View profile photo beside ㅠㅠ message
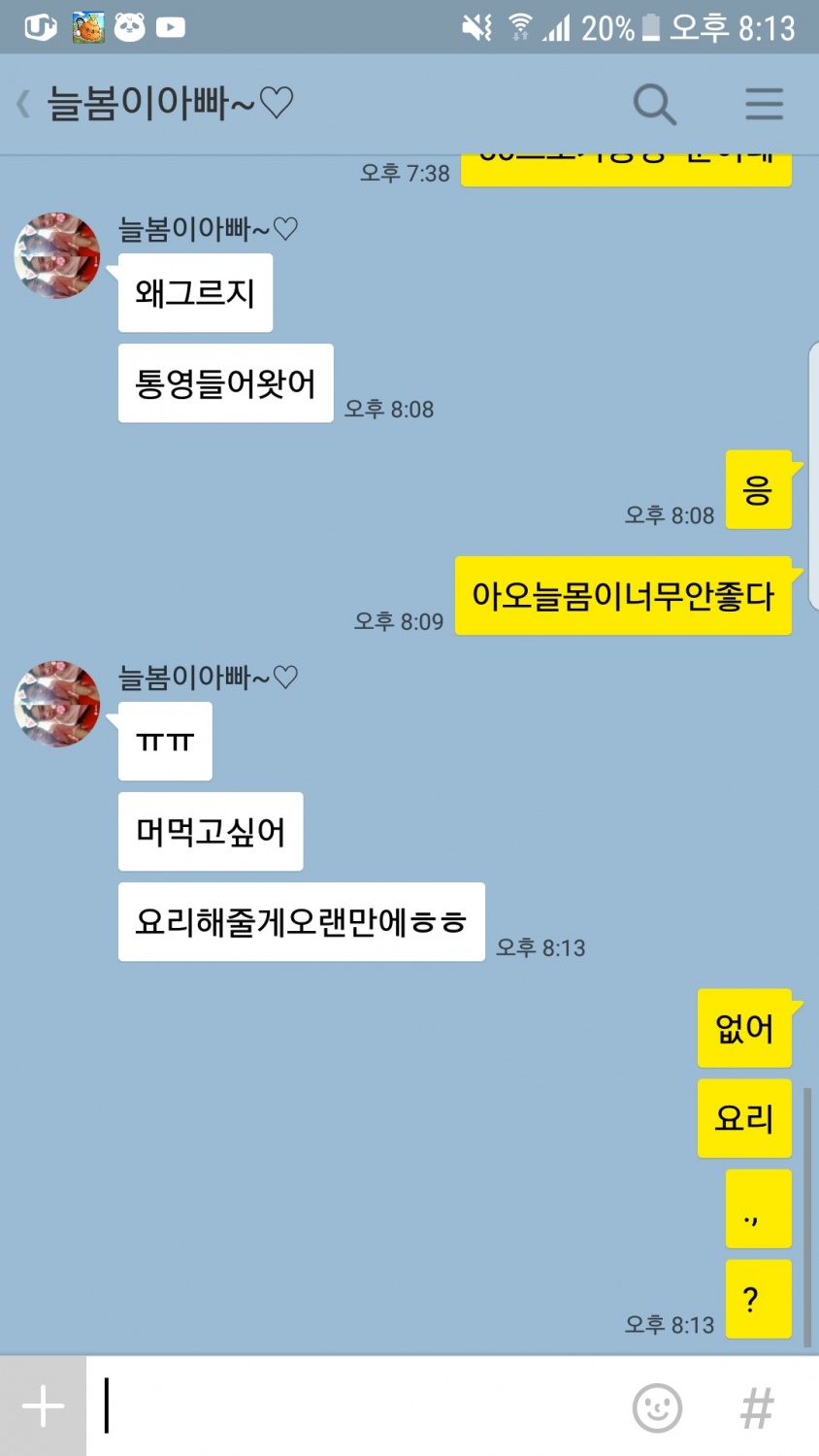Image resolution: width=819 pixels, height=1456 pixels. pos(57,704)
